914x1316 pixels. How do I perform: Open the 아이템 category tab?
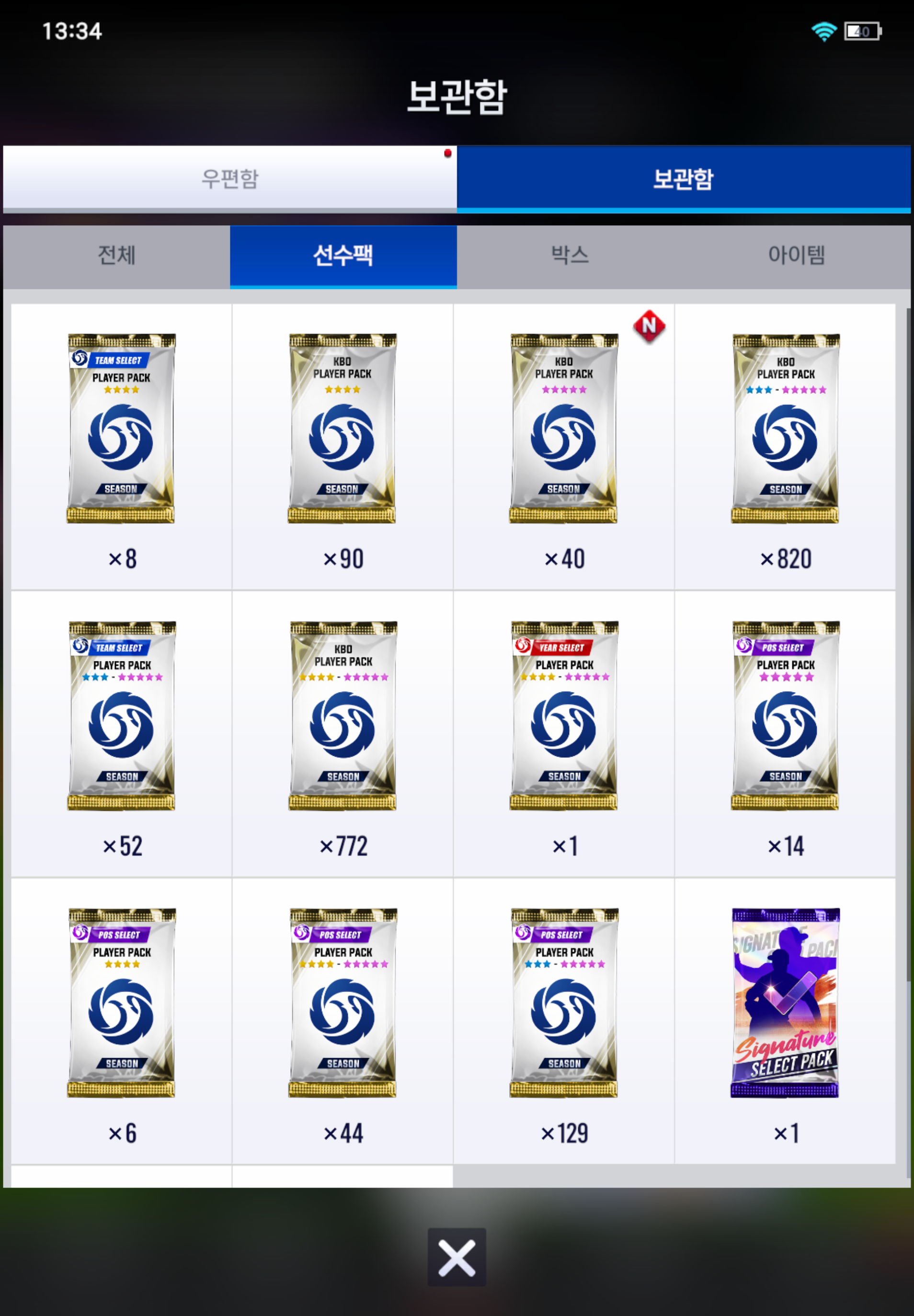(796, 255)
